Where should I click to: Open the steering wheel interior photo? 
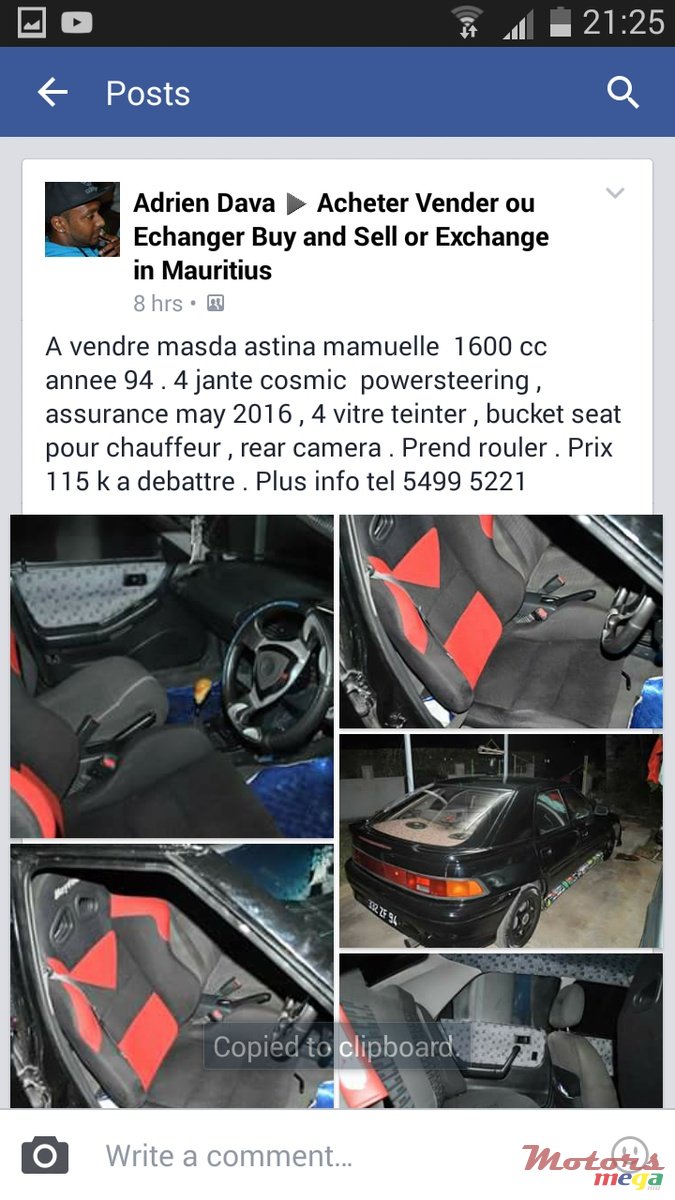coord(172,676)
